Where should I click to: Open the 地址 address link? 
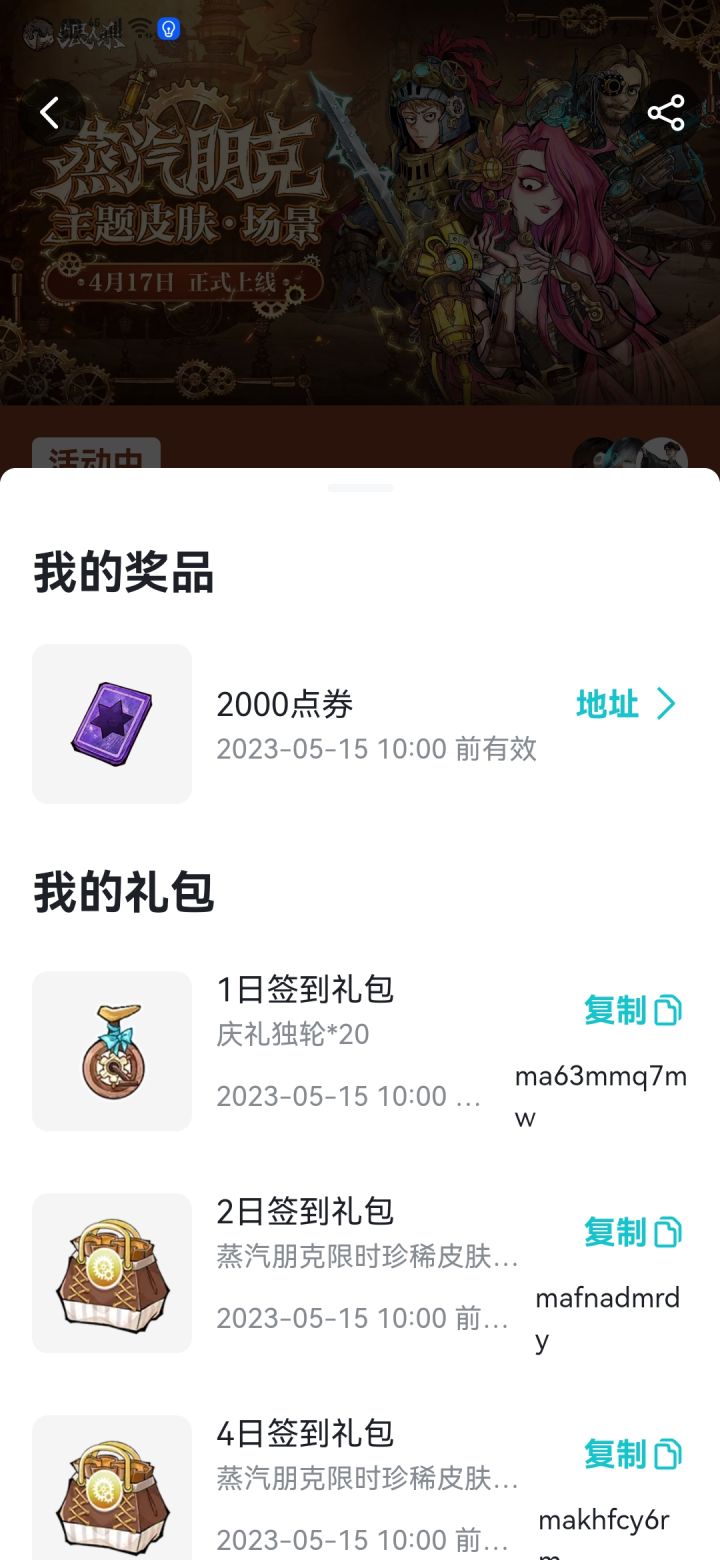coord(610,705)
